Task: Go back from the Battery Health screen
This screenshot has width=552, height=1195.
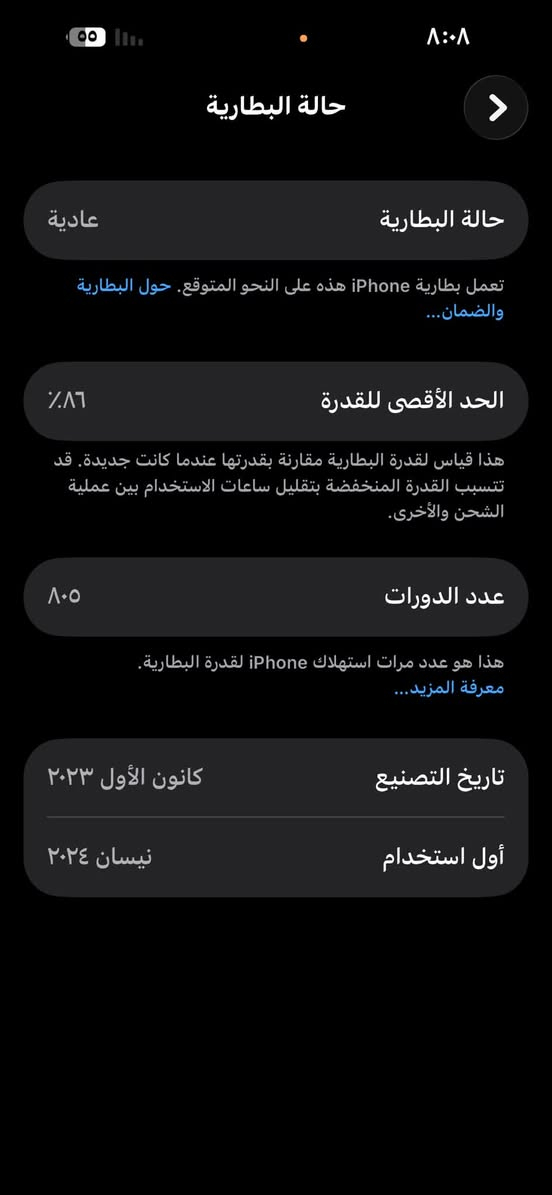Action: pos(496,107)
